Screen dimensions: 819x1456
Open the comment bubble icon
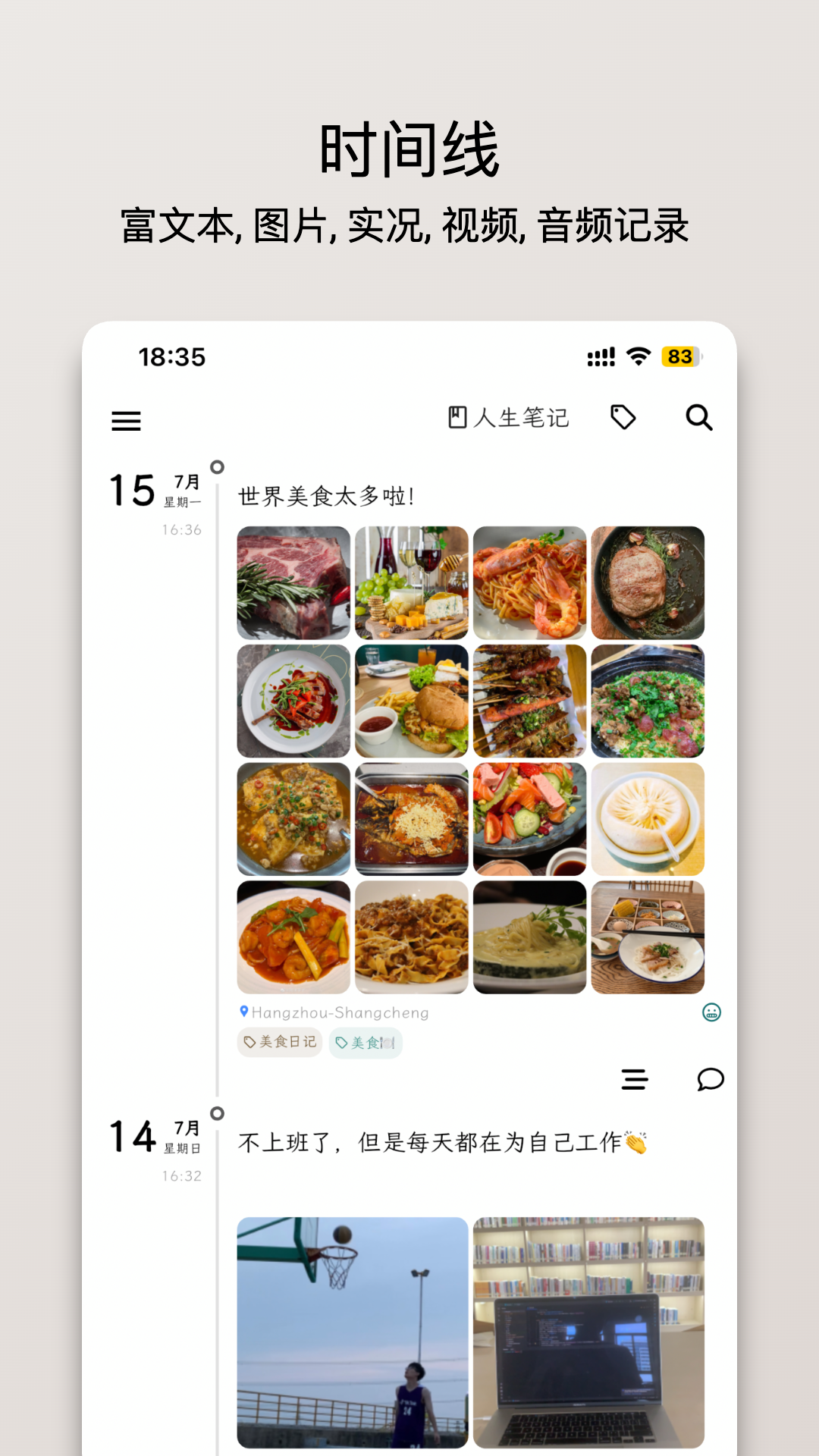tap(710, 1081)
